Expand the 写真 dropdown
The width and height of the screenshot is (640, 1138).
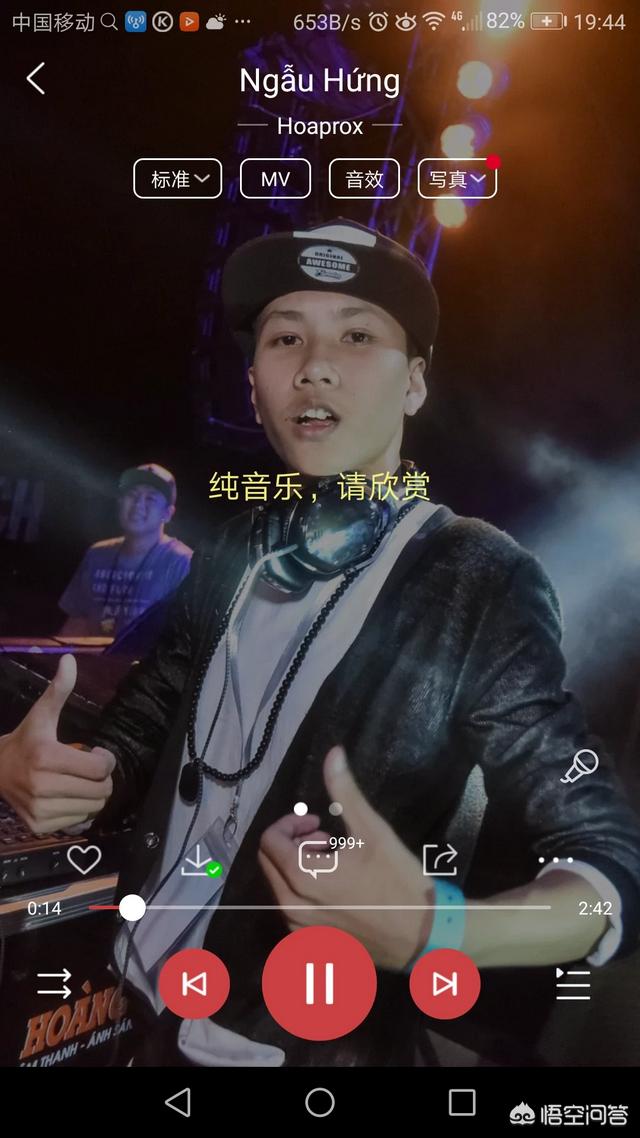click(x=457, y=179)
